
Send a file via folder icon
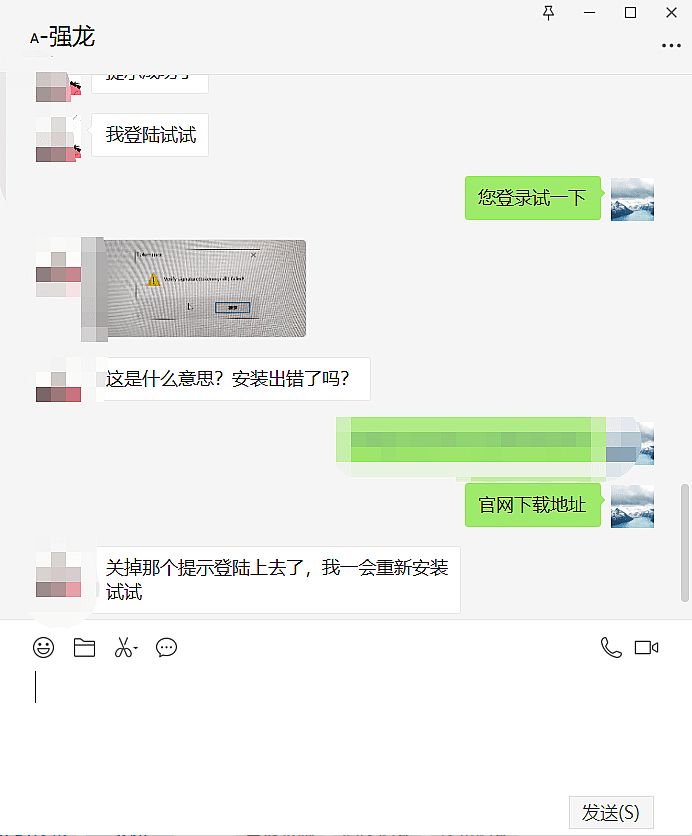(x=84, y=648)
